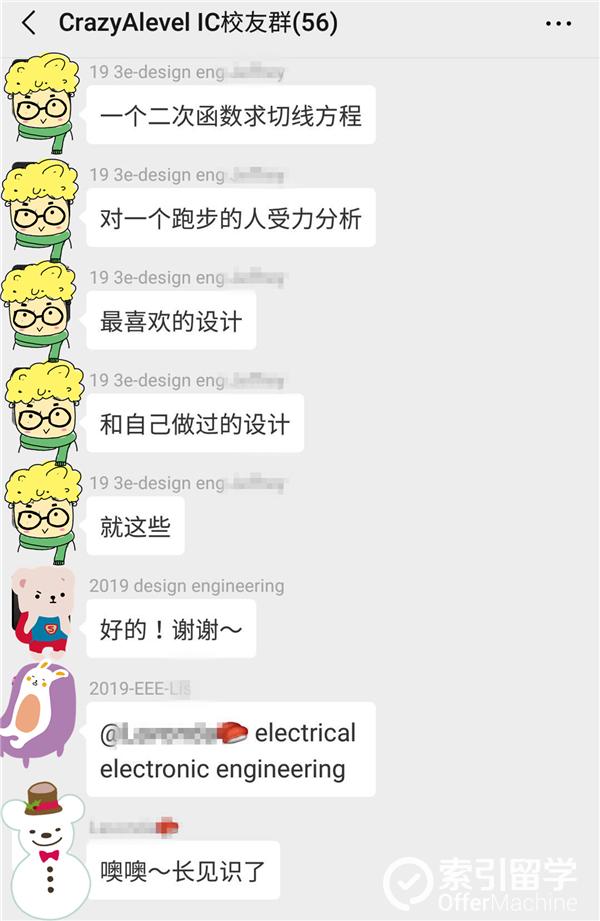Go back from the CrazyAlevel group chat
Screen dimensions: 600x921
(29, 23)
